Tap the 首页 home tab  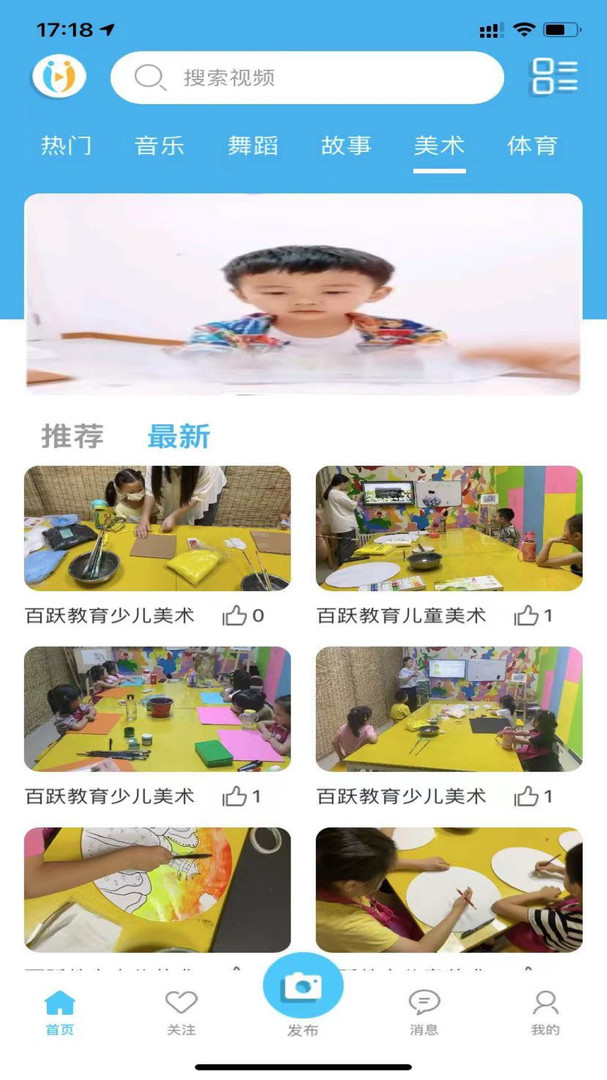(x=59, y=1010)
